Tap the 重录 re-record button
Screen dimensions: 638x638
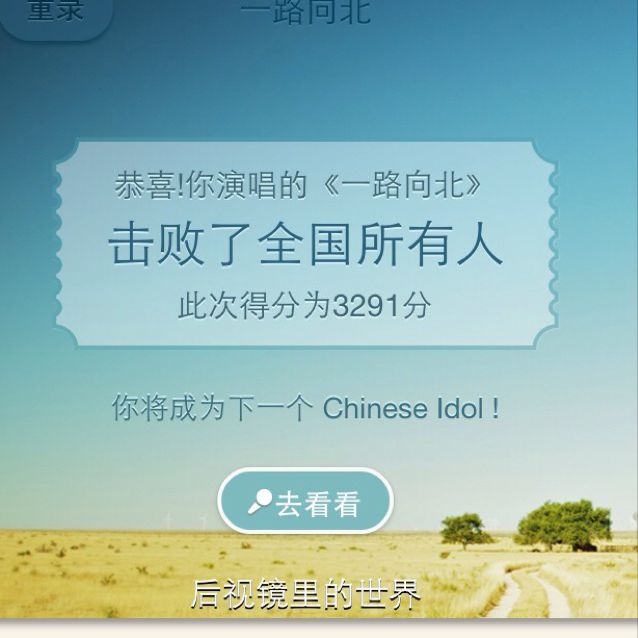pyautogui.click(x=55, y=14)
